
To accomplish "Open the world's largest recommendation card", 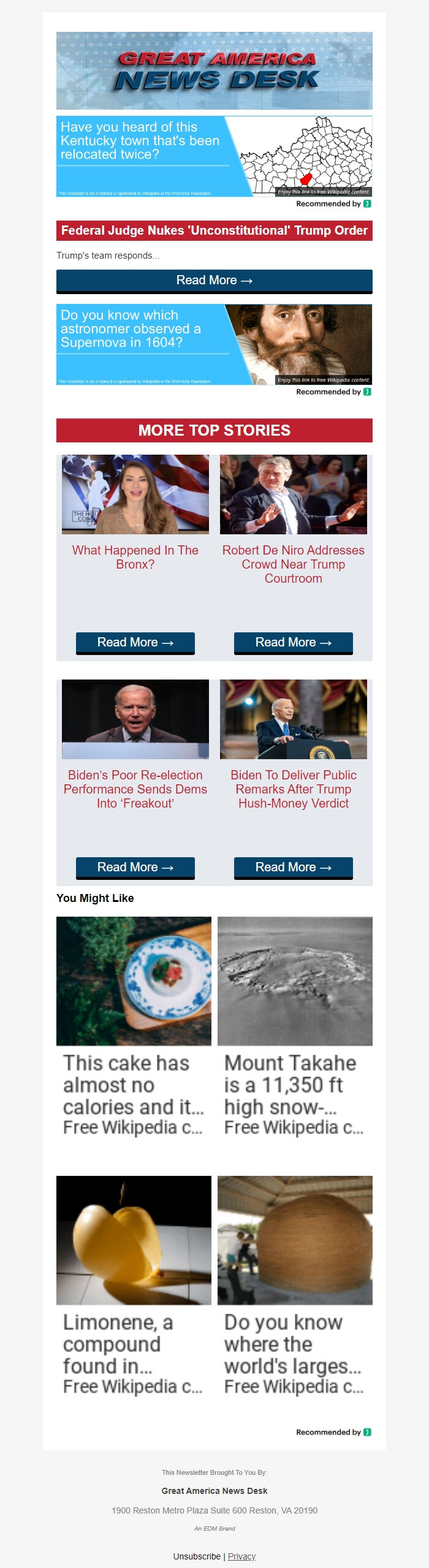I will click(295, 1286).
